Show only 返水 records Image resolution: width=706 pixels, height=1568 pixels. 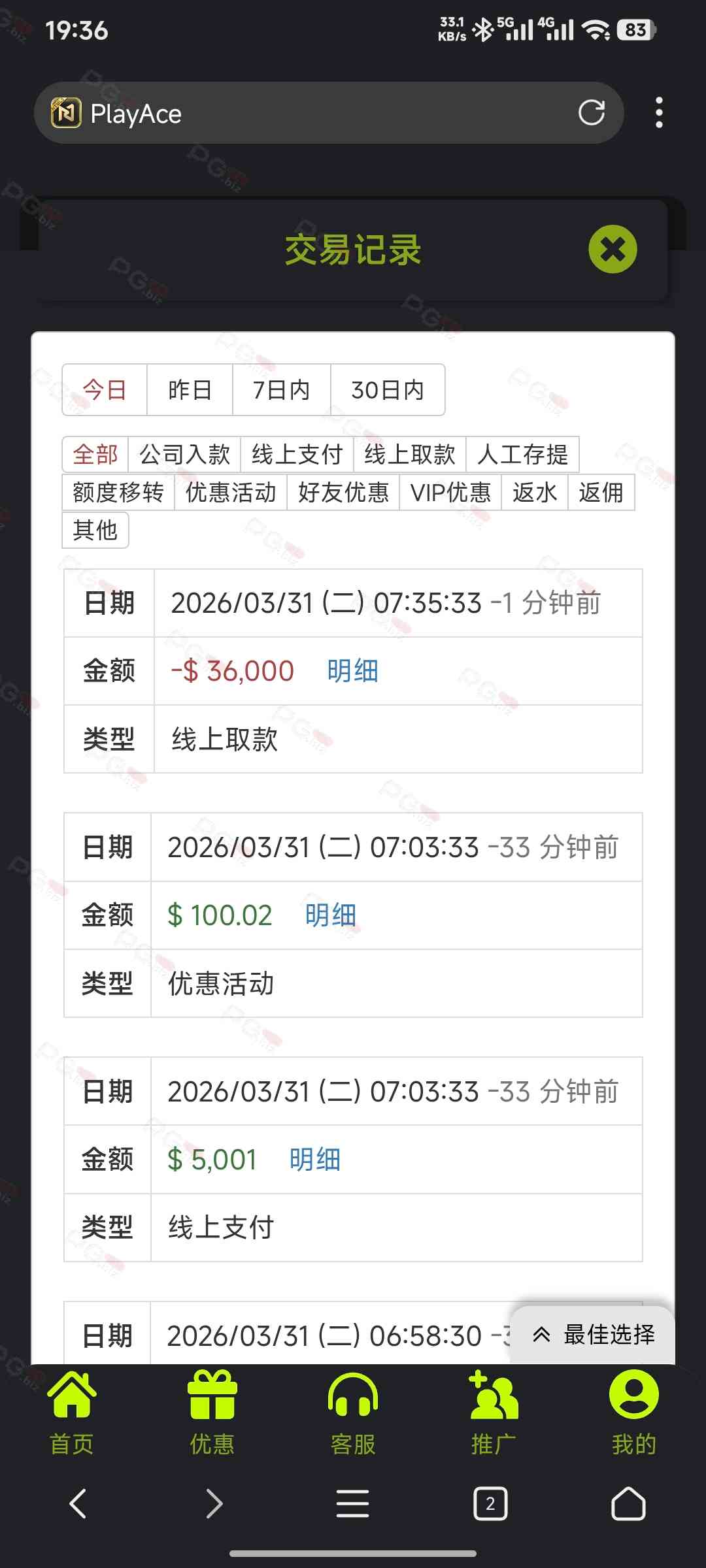click(x=534, y=492)
